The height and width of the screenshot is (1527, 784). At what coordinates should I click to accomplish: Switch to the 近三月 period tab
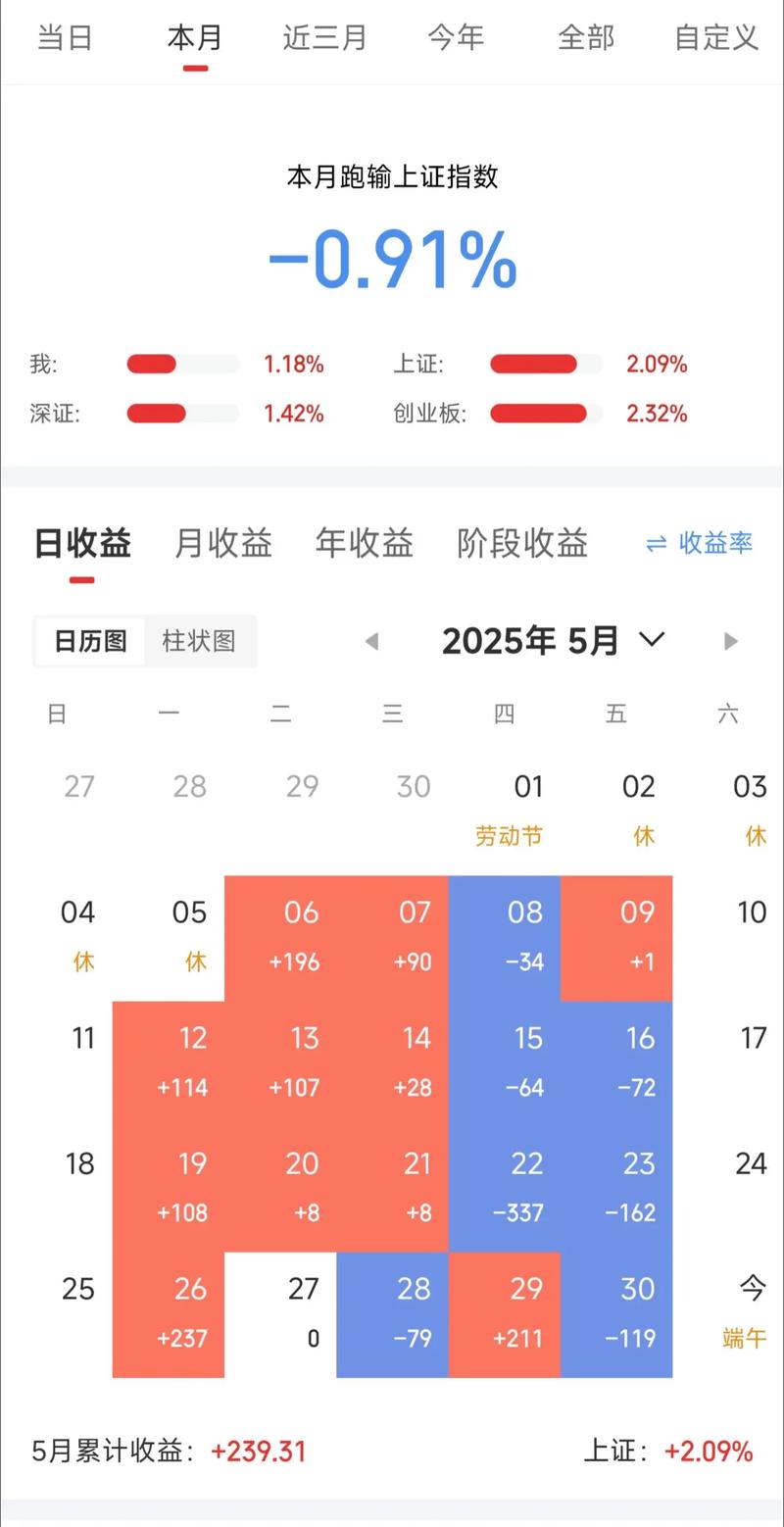click(x=323, y=37)
